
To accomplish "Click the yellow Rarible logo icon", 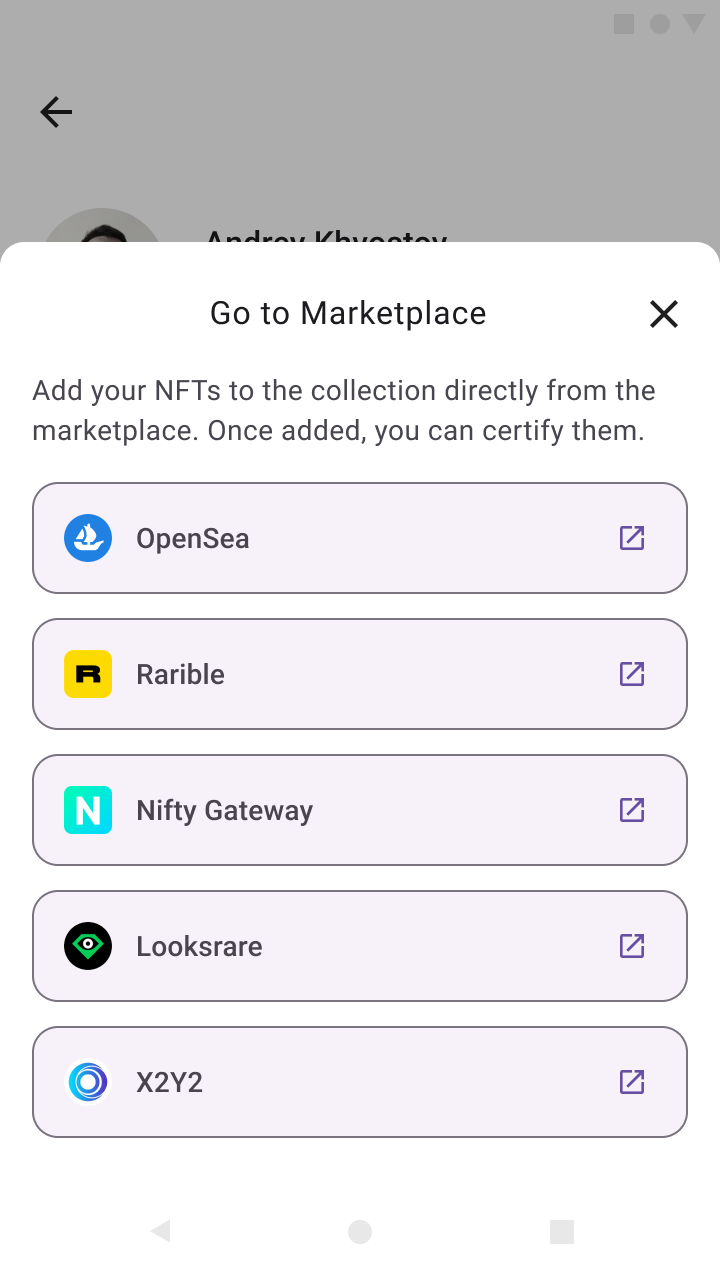I will point(88,674).
